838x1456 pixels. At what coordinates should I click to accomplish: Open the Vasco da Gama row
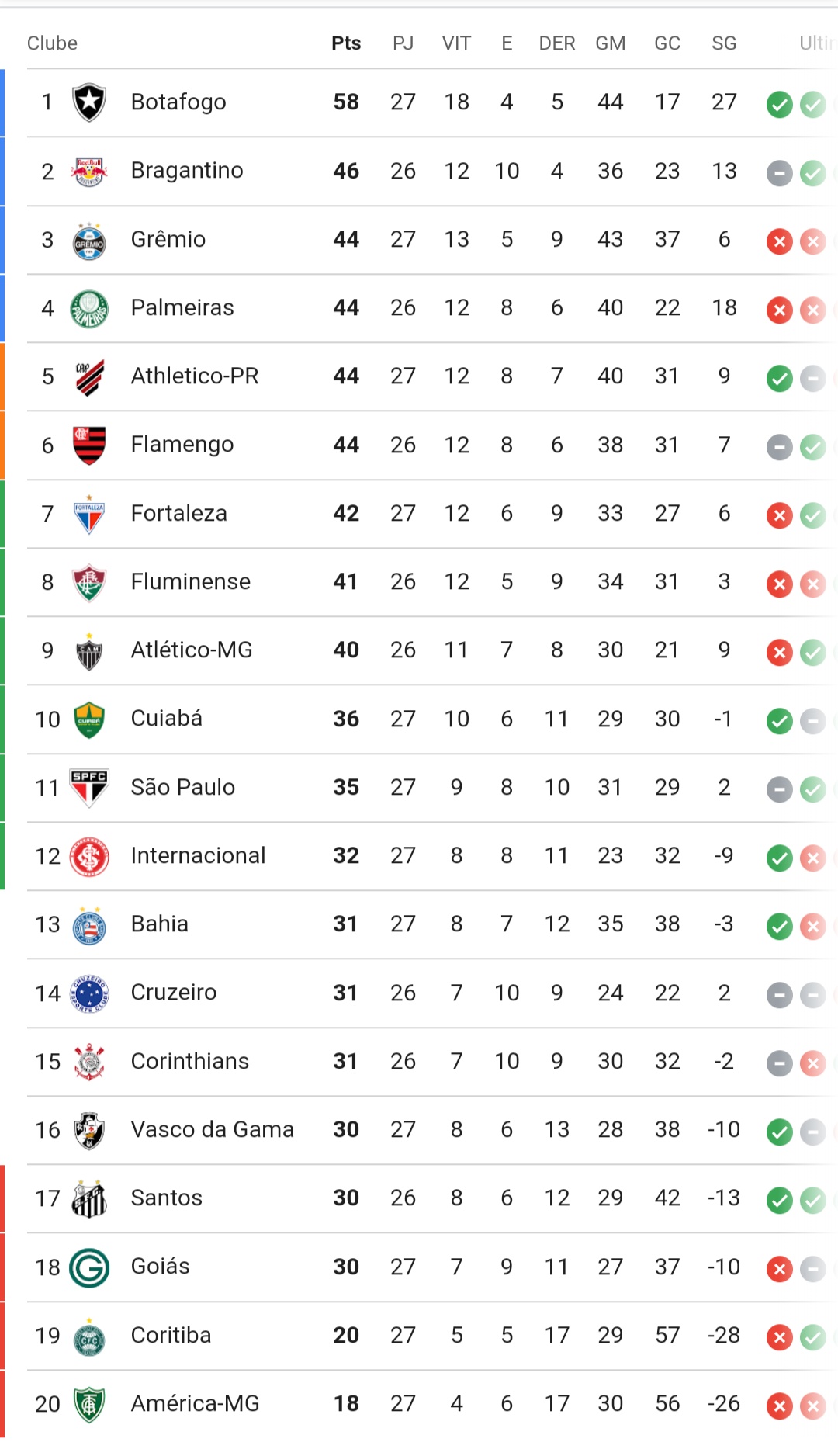tap(419, 1129)
